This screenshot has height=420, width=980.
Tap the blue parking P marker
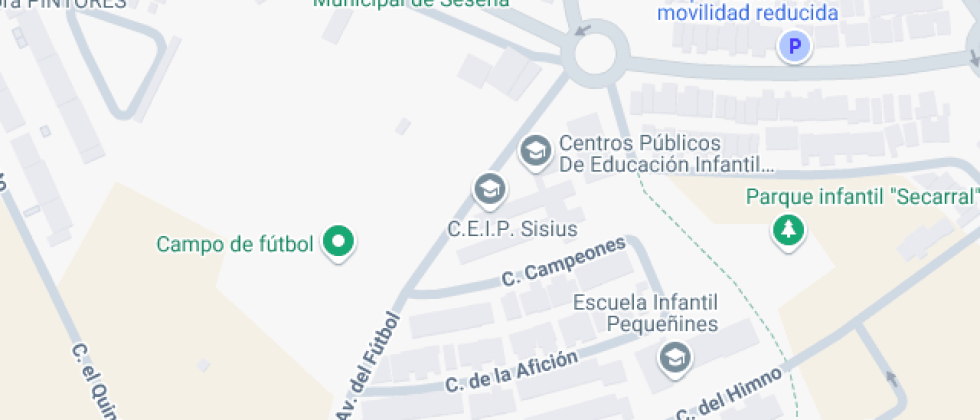794,46
